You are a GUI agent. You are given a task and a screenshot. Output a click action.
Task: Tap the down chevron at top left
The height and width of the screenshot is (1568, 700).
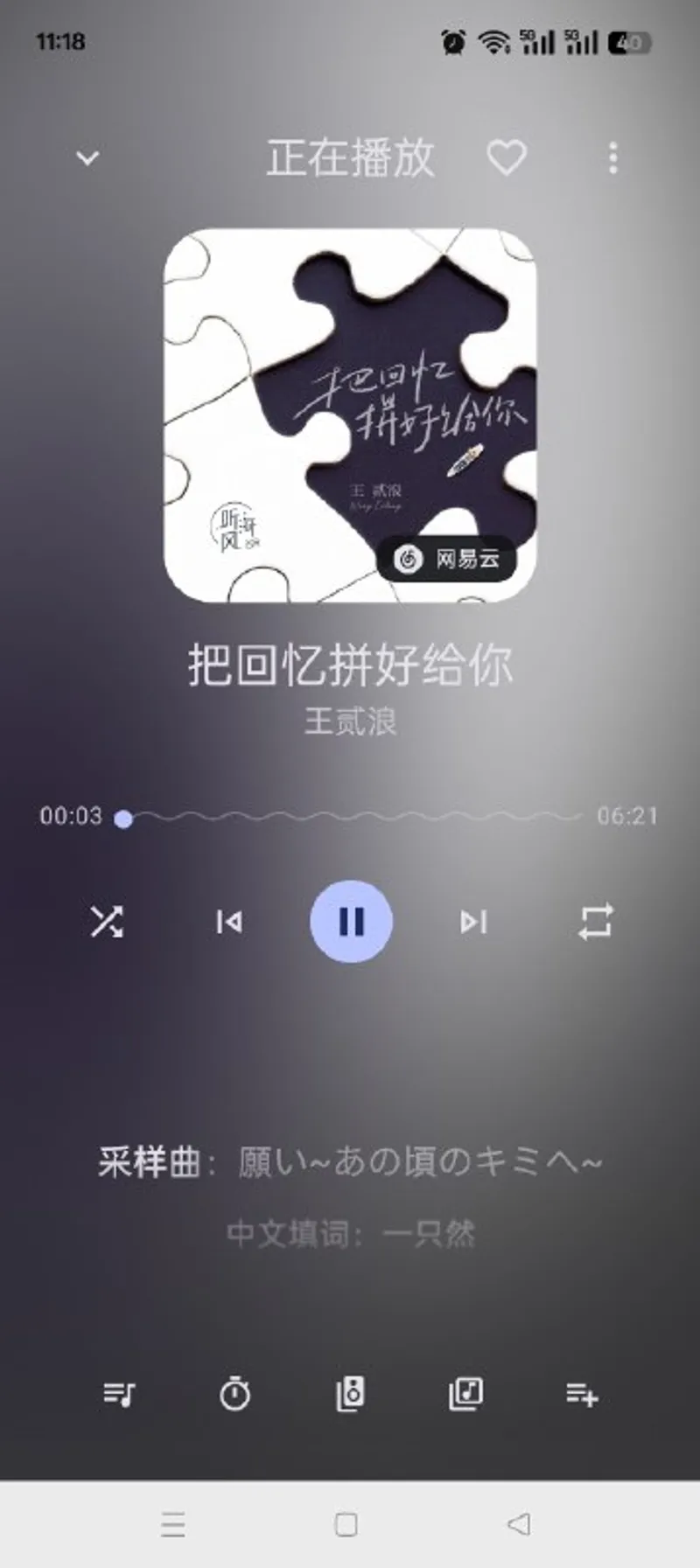[x=87, y=157]
